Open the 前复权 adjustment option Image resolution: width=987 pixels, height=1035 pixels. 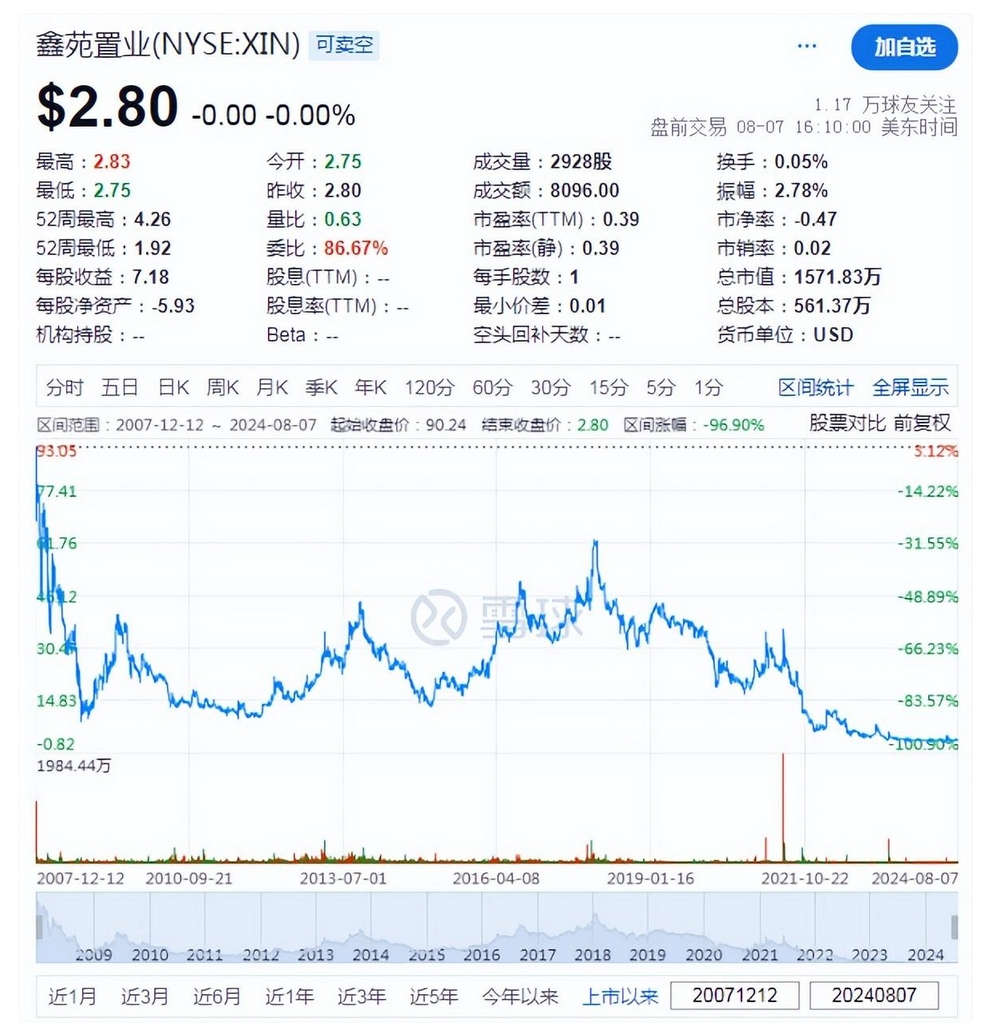[x=922, y=423]
